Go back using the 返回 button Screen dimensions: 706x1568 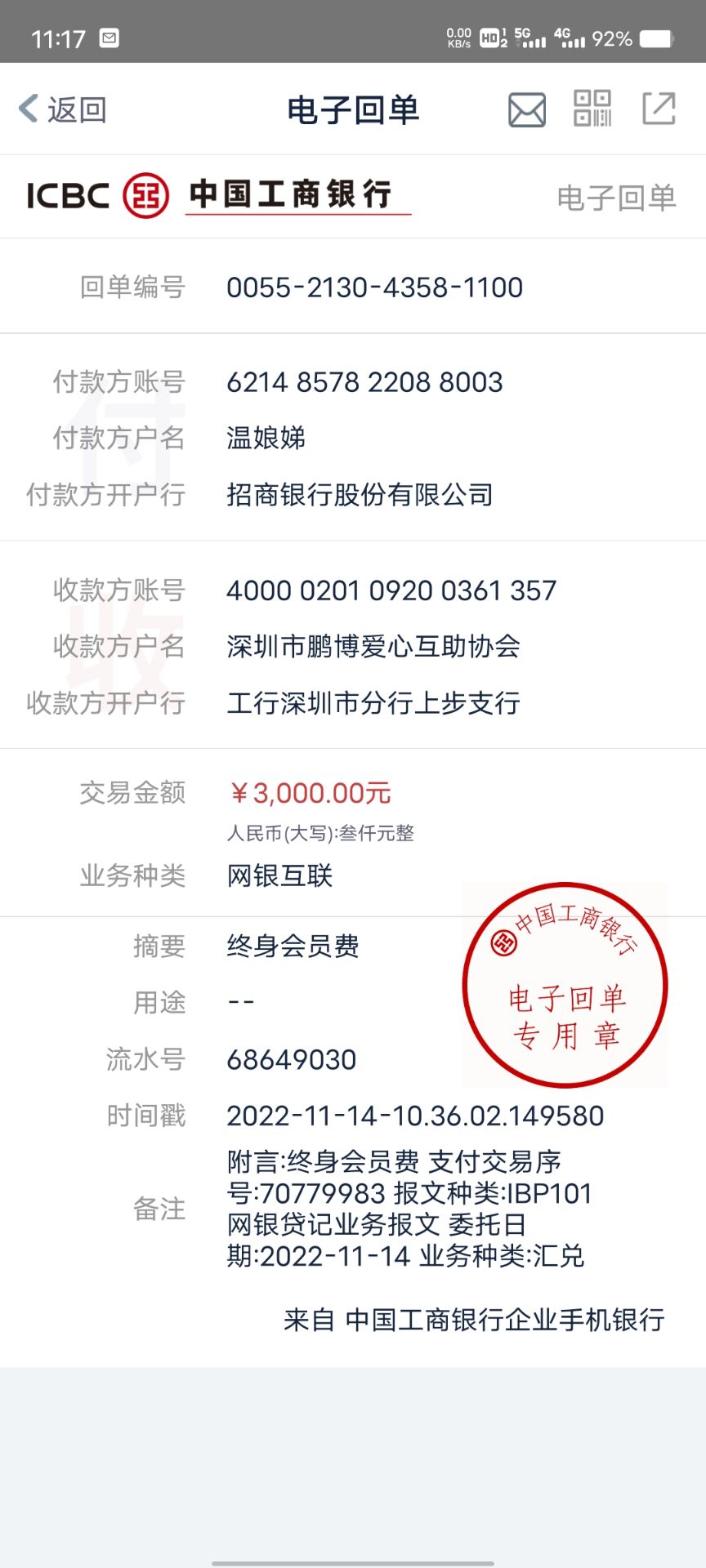pos(63,109)
